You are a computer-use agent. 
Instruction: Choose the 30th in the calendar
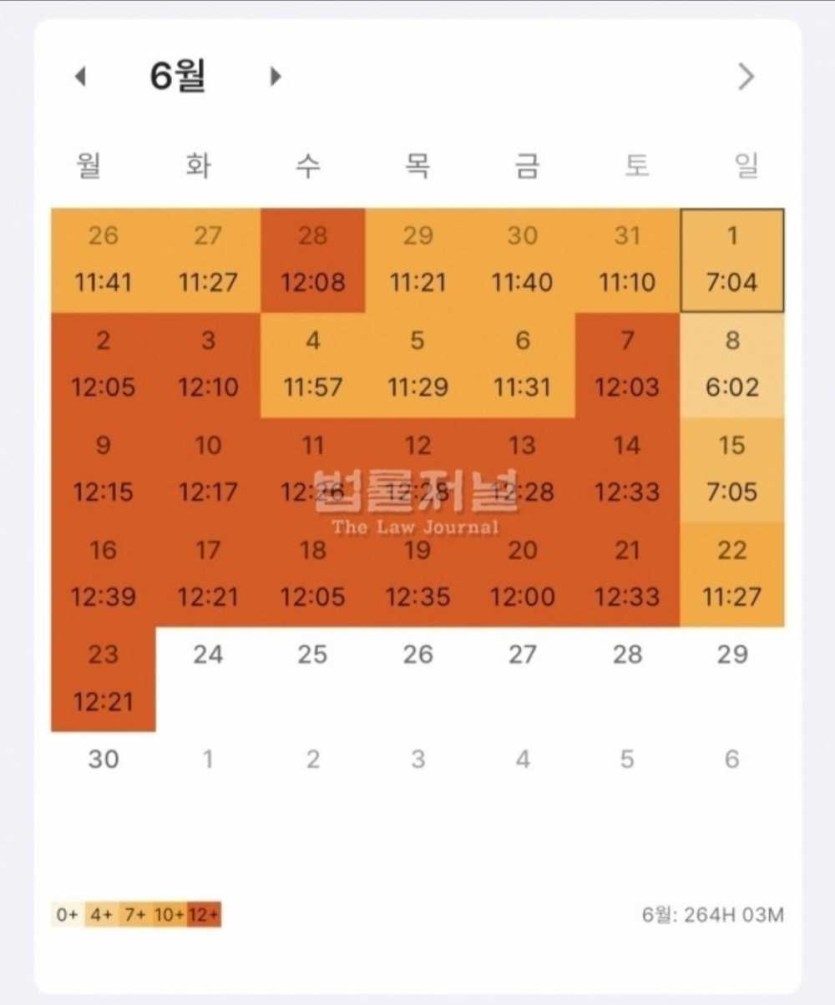coord(103,760)
